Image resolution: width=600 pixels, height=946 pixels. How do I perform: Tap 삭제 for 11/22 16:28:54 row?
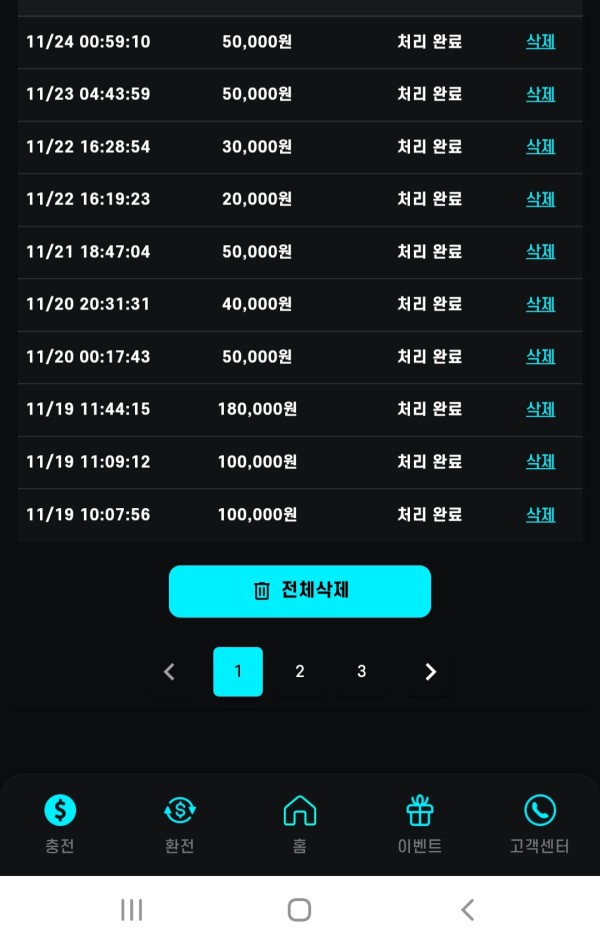(x=540, y=146)
